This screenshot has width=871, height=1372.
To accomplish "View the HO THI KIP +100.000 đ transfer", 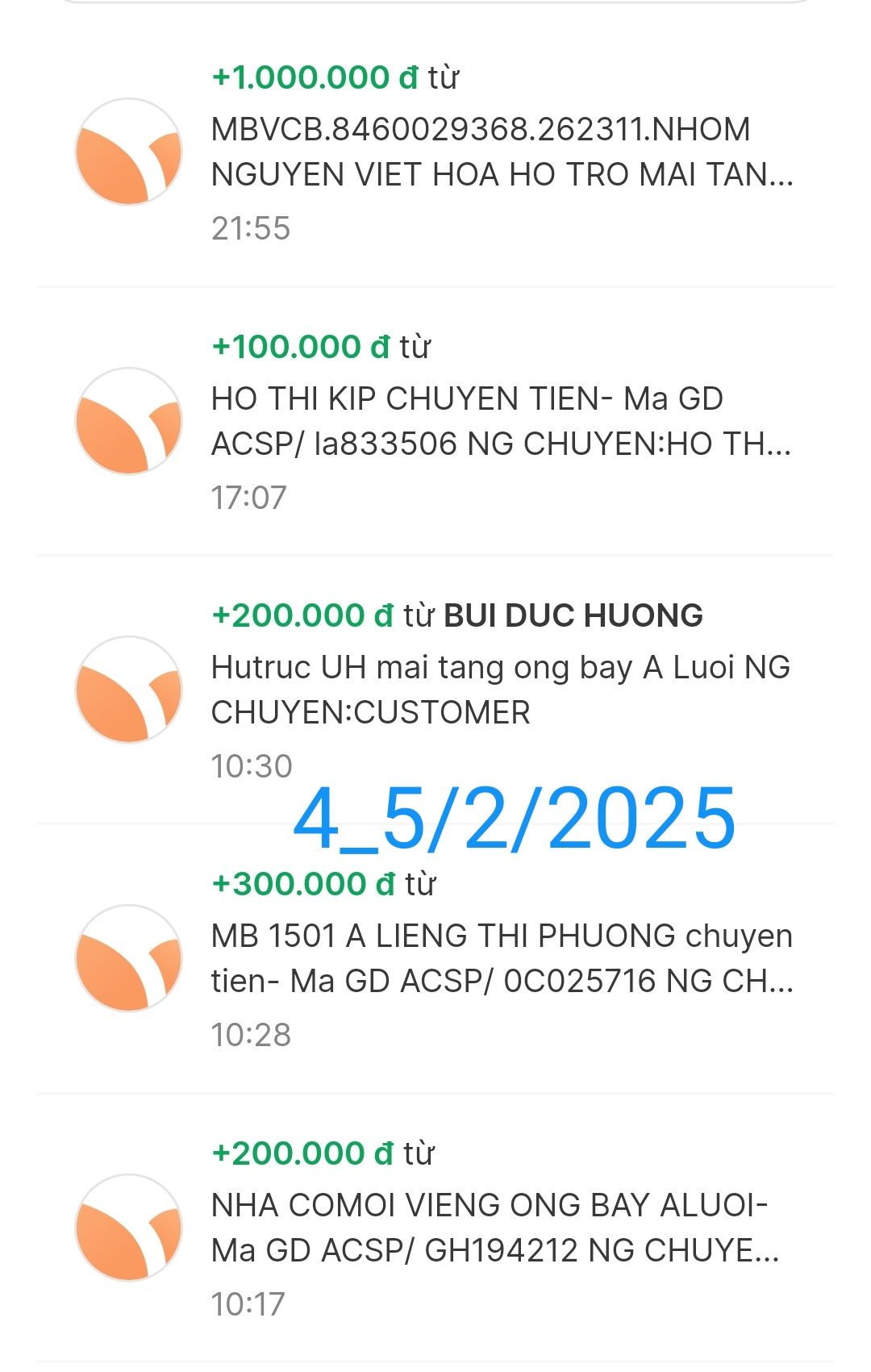I will coord(500,421).
